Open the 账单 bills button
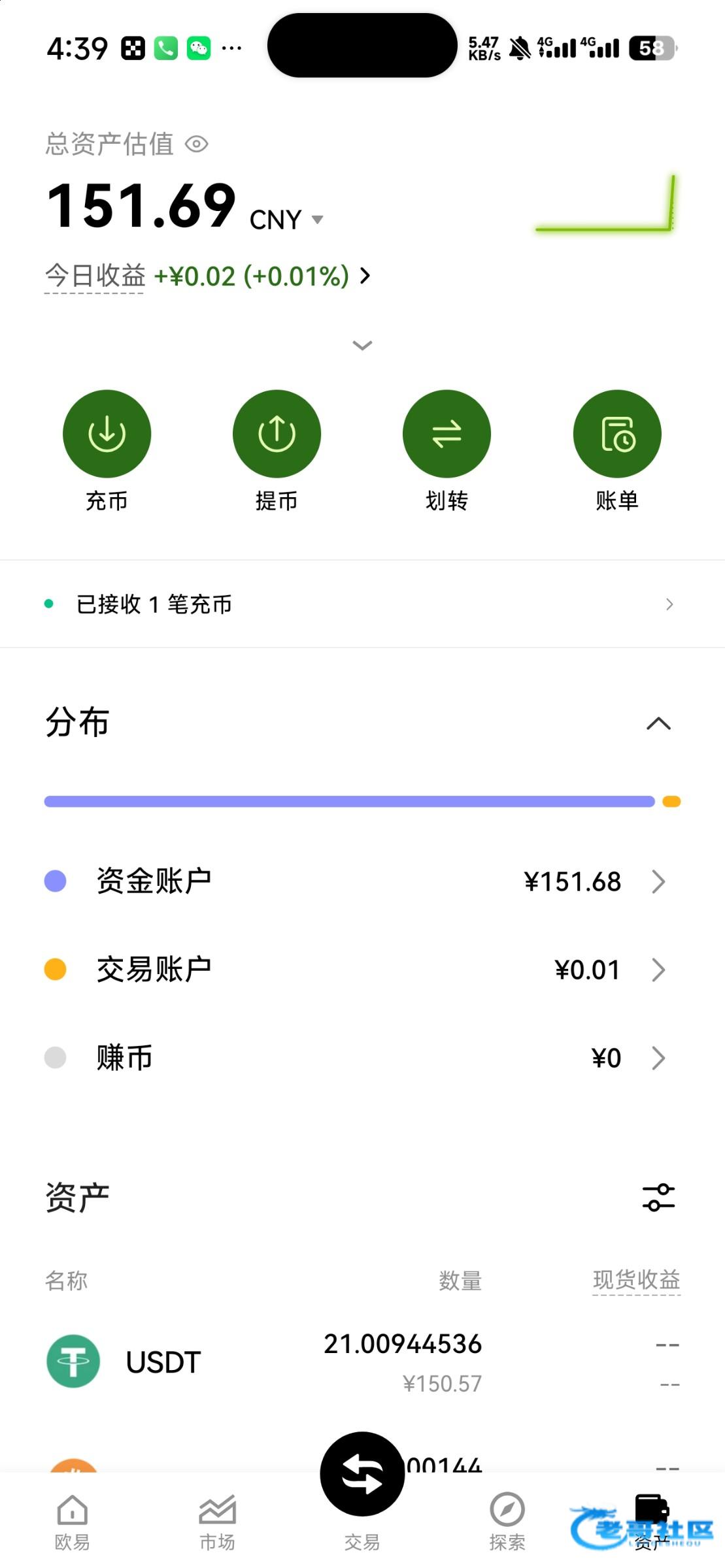The image size is (725, 1568). pos(617,451)
